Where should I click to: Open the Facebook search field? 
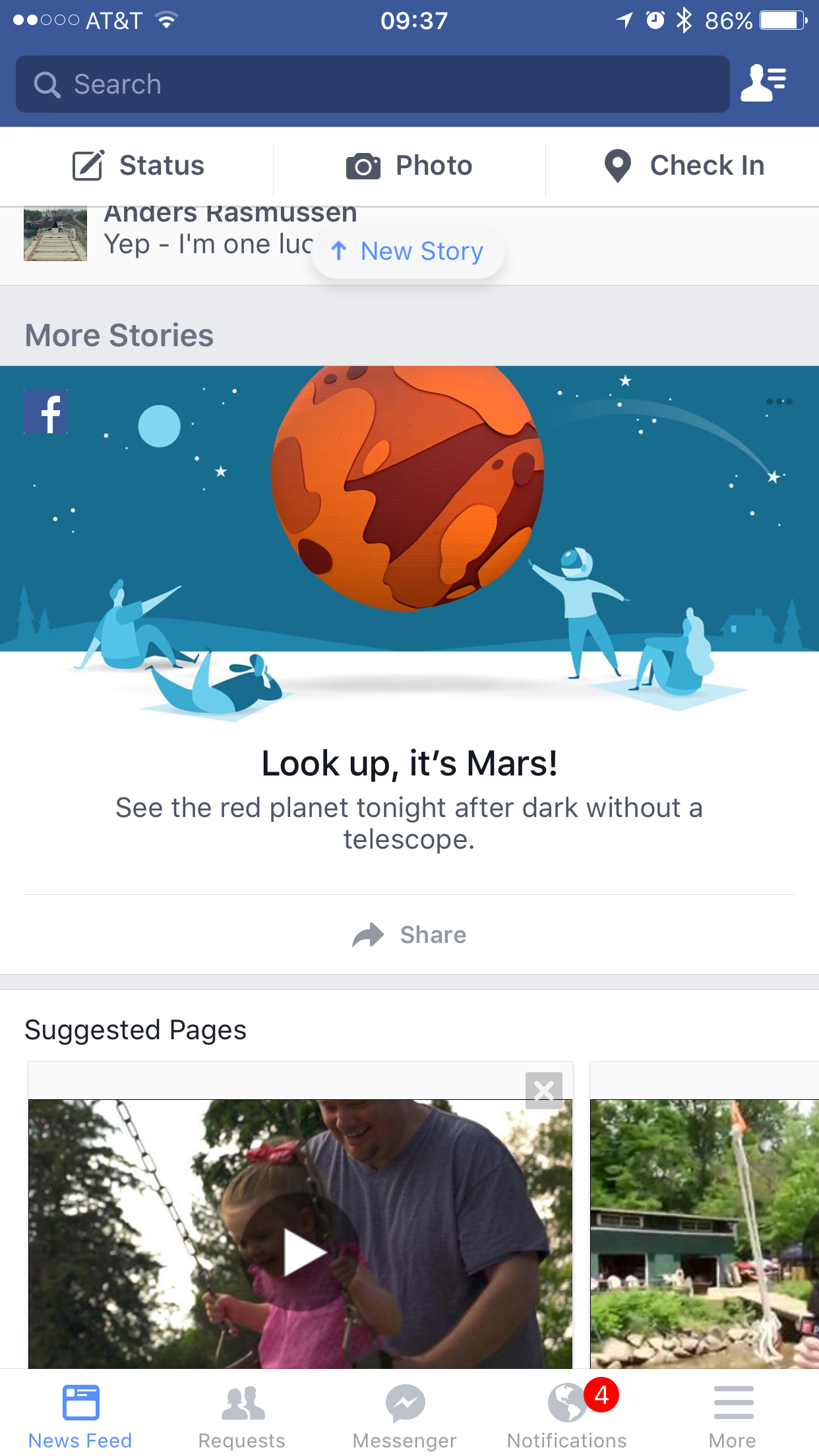pyautogui.click(x=373, y=84)
